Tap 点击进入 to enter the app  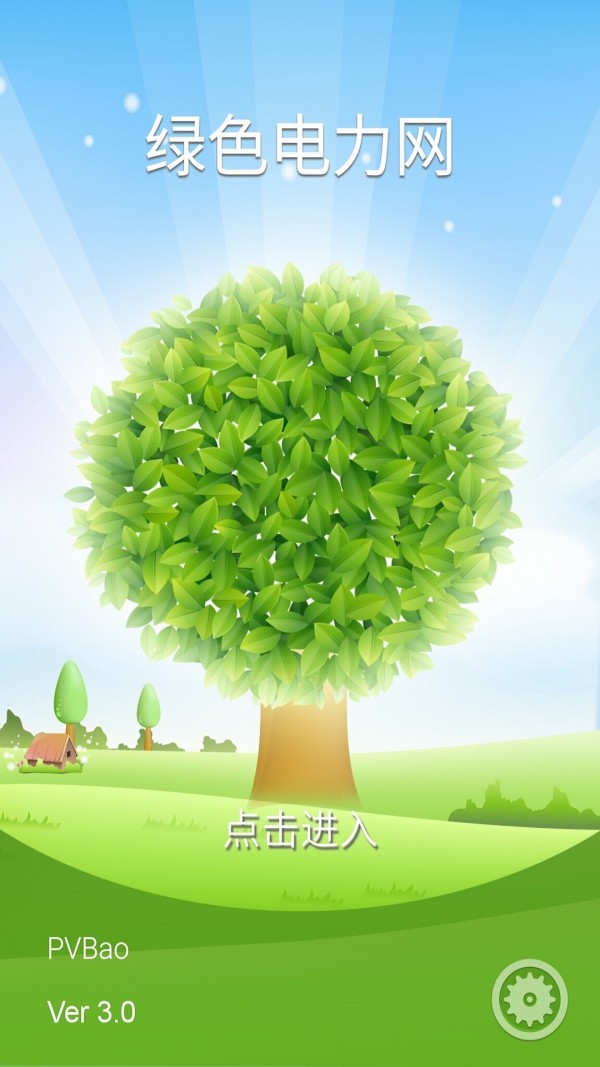coord(300,832)
